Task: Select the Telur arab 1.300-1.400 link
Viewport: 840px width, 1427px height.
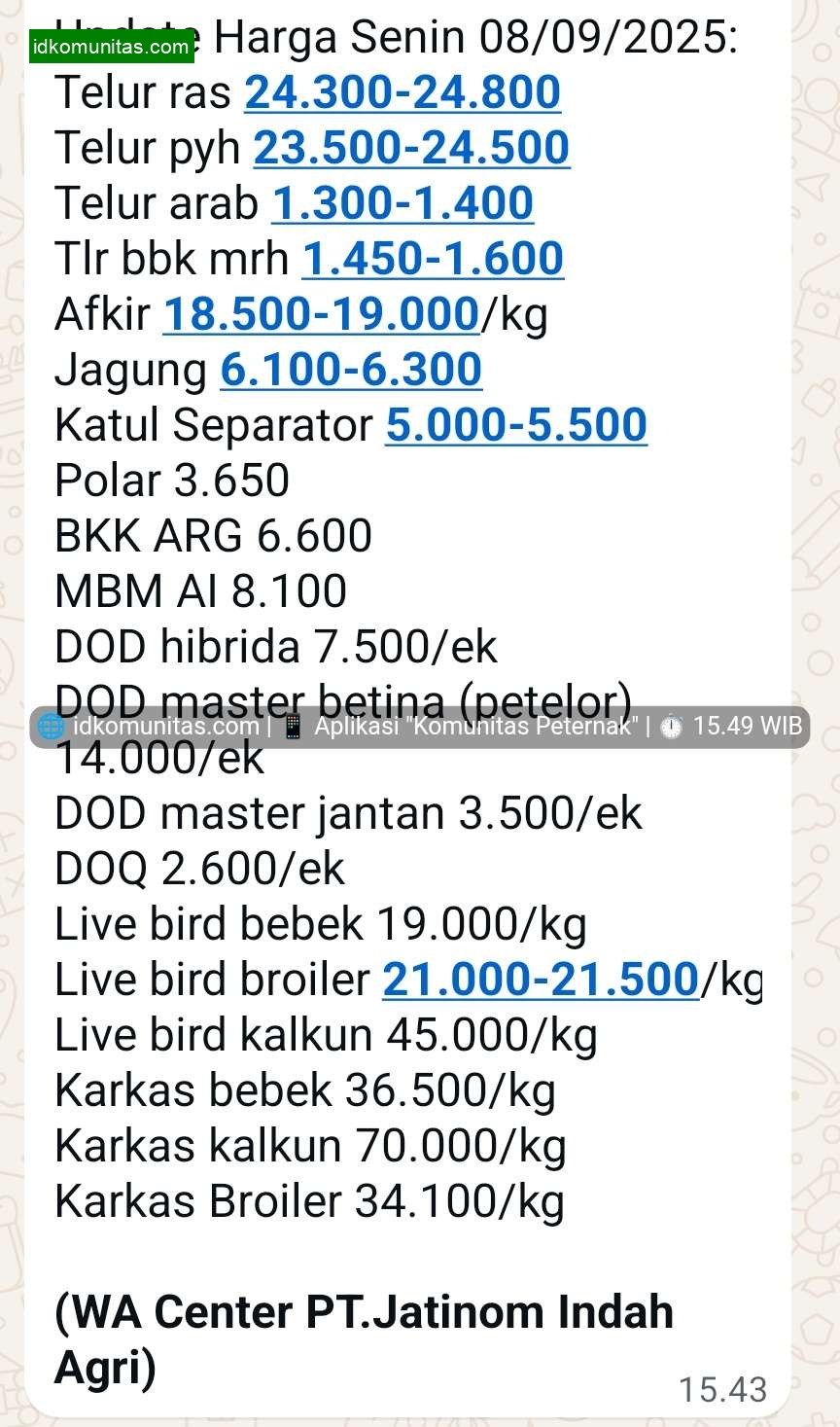Action: 402,203
